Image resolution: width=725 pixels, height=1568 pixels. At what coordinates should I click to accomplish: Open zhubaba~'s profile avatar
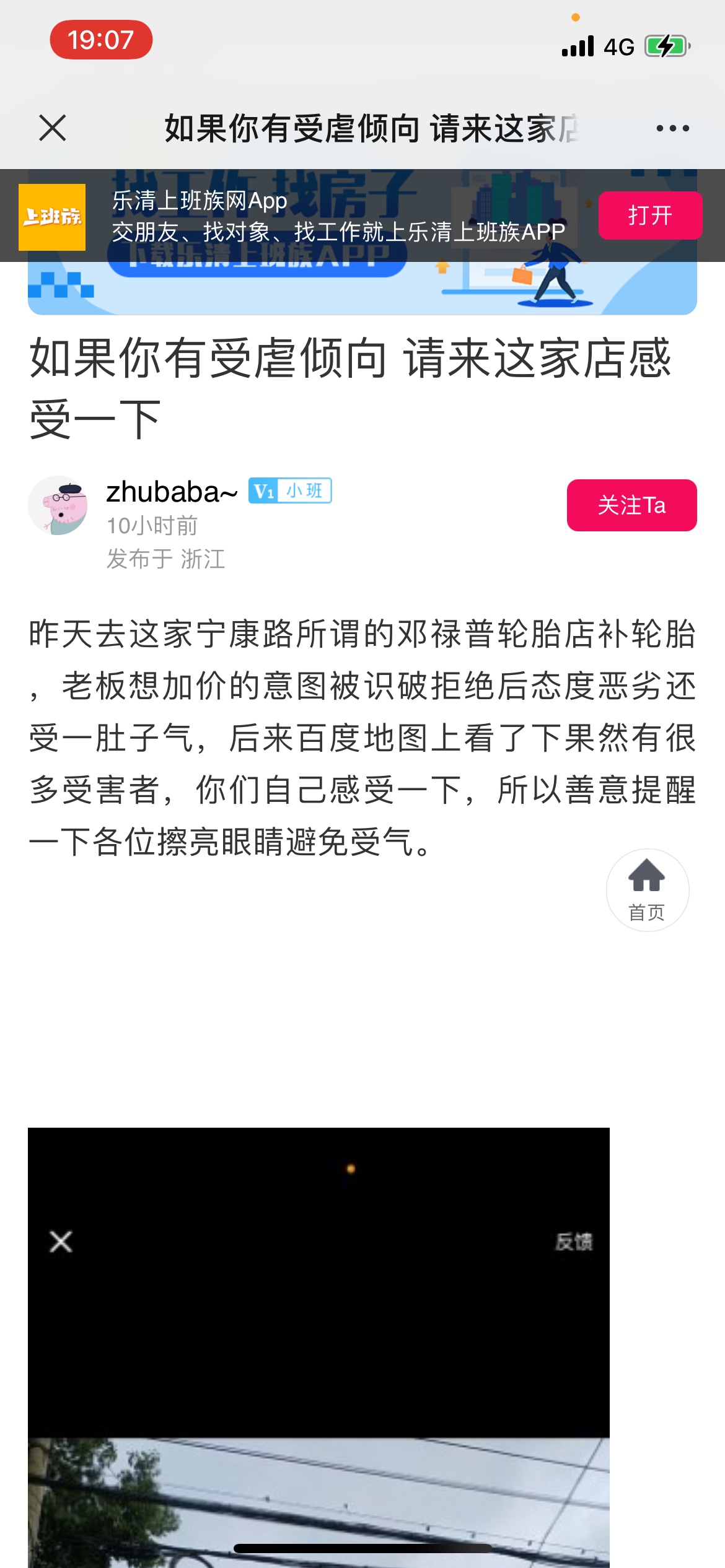click(x=58, y=505)
